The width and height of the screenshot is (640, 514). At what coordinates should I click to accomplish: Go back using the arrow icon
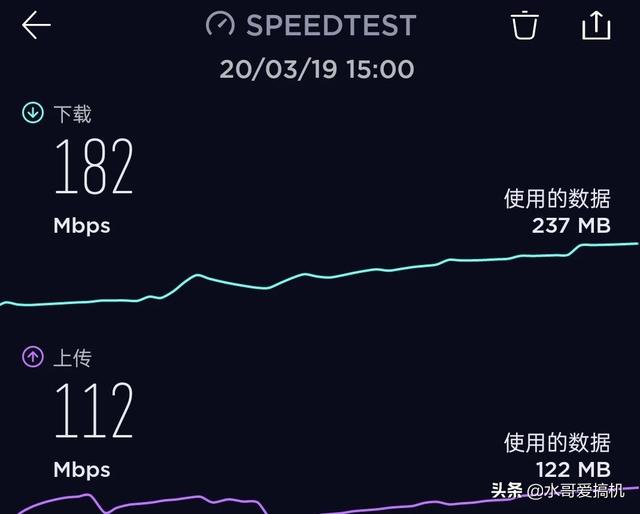coord(36,26)
